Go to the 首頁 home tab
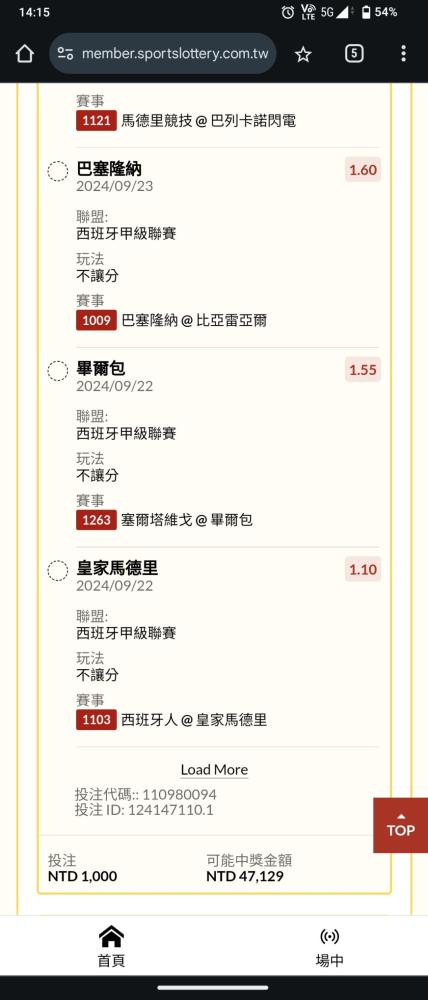 tap(111, 947)
